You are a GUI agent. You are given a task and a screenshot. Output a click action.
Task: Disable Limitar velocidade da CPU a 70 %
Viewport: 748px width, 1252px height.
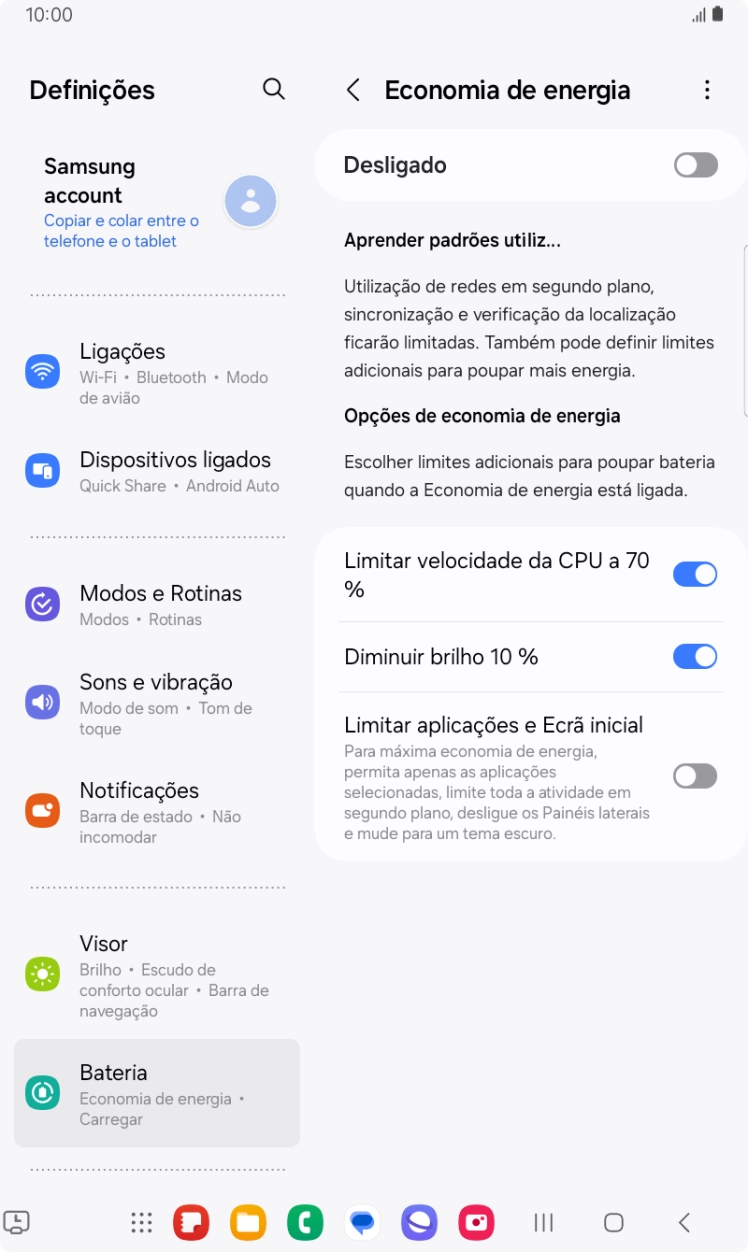(695, 574)
